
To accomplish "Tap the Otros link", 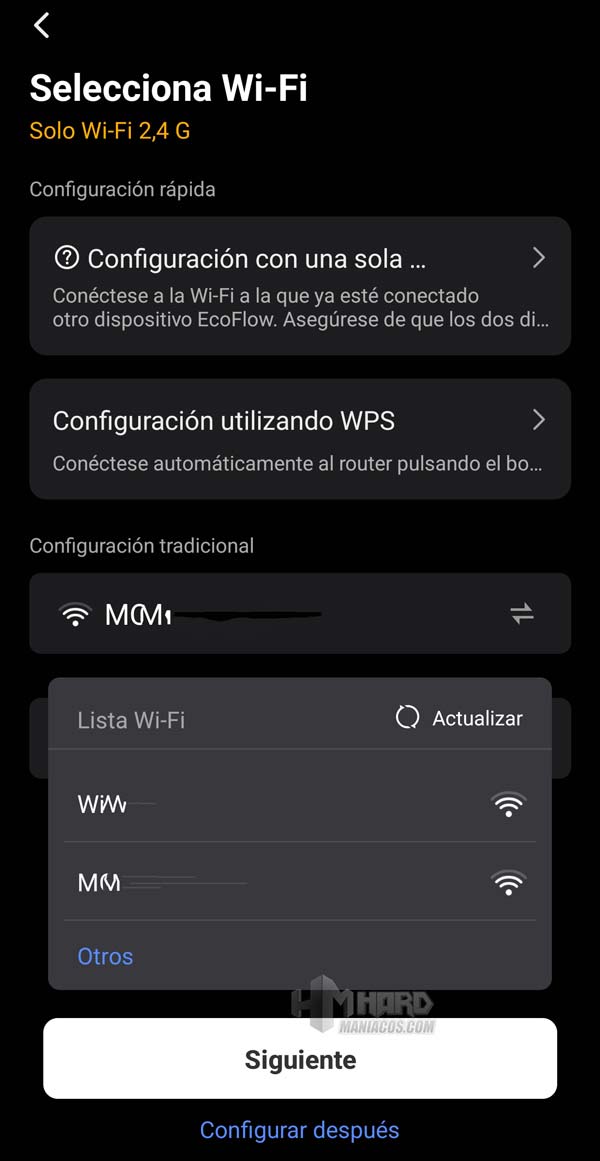I will [105, 956].
